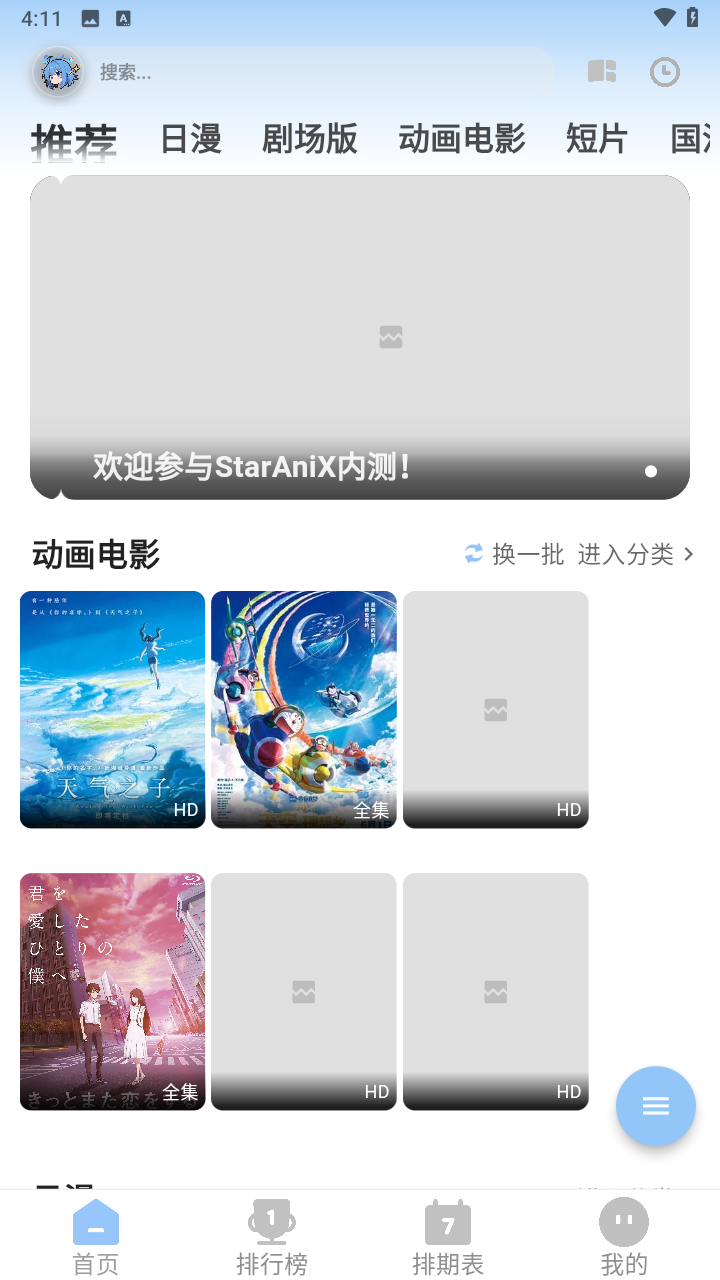Switch to the 剧场版 tab
This screenshot has width=720, height=1280.
point(309,139)
